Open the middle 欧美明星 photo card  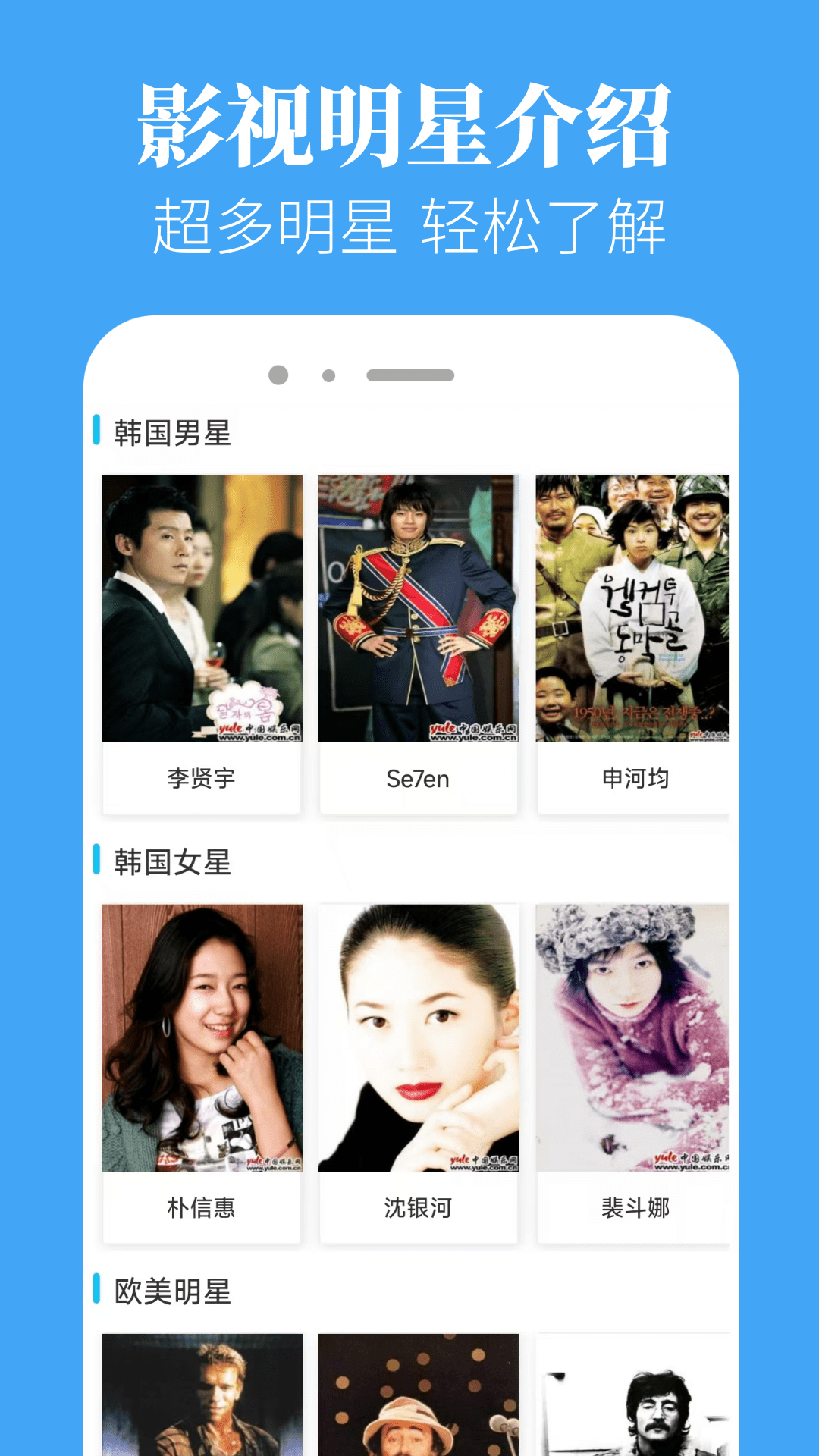[419, 1407]
